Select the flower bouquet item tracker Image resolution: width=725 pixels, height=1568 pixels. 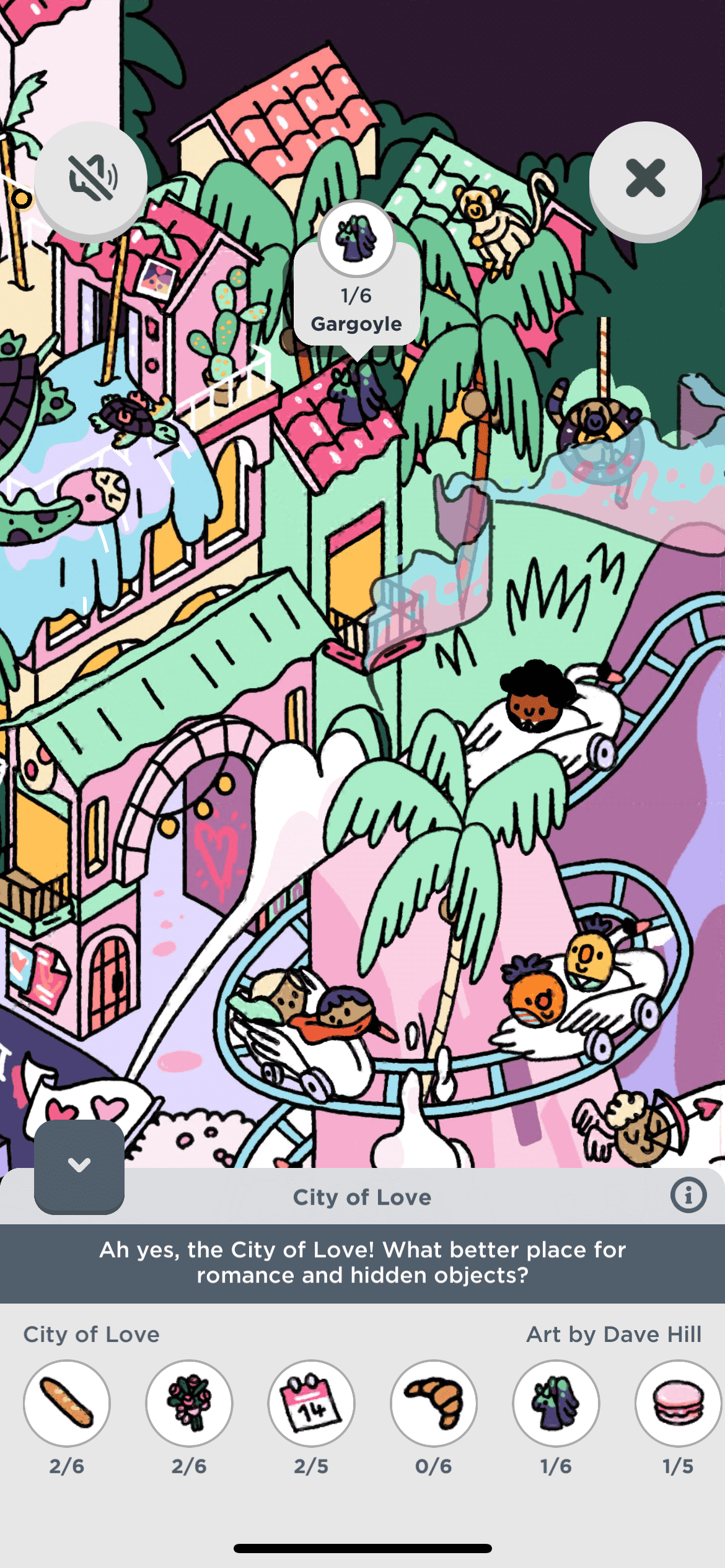(x=189, y=1403)
